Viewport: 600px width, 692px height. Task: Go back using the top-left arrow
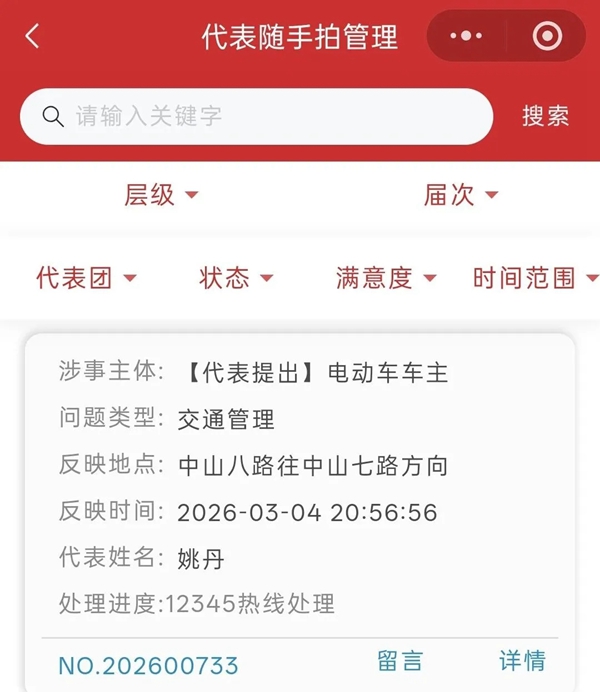pos(32,37)
